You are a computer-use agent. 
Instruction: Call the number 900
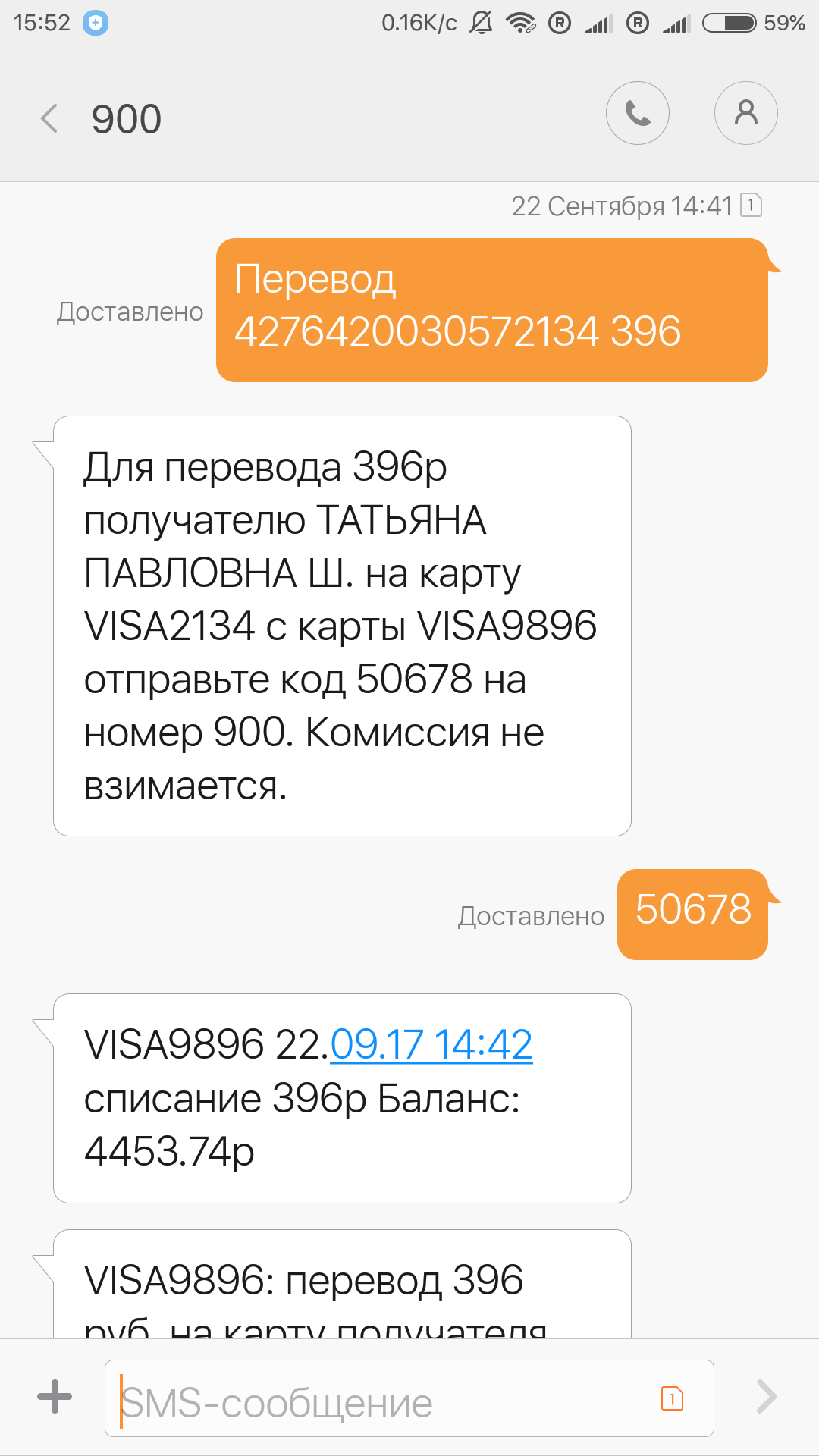[637, 113]
